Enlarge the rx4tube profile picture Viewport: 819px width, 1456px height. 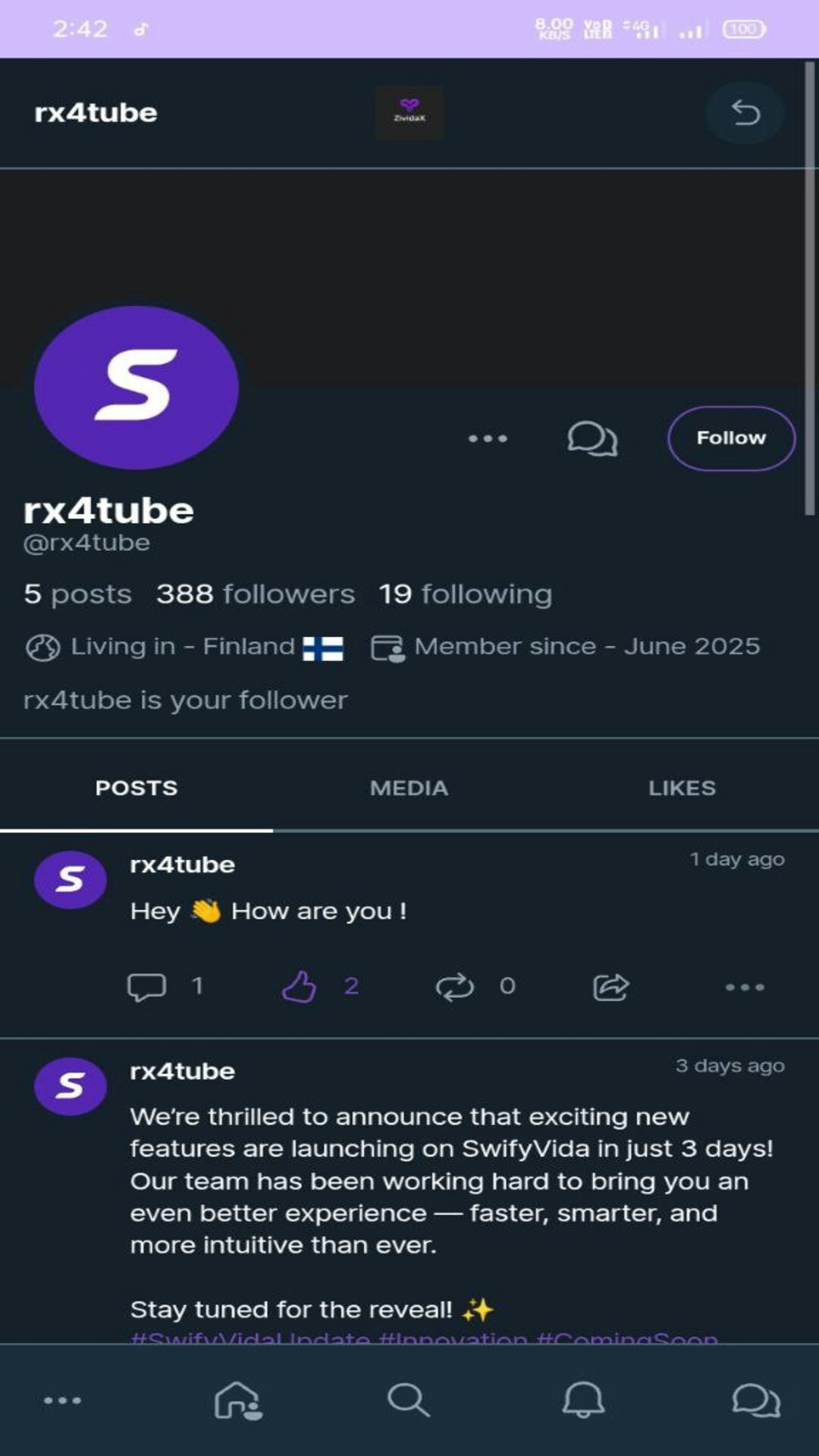tap(136, 387)
